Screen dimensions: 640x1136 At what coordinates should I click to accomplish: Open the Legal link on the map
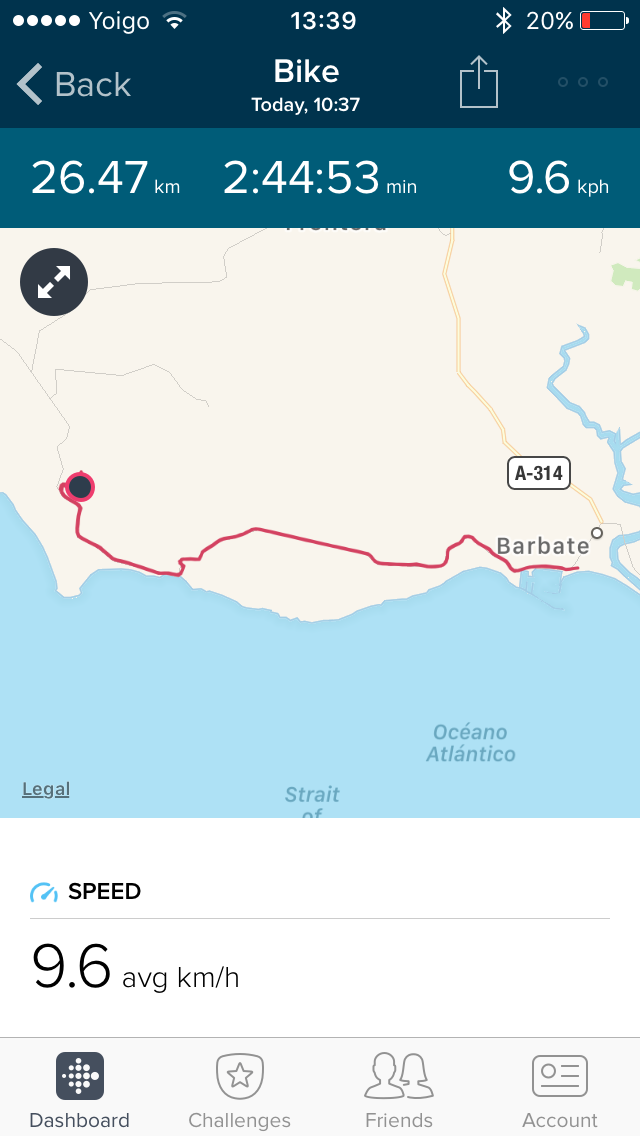(x=46, y=789)
